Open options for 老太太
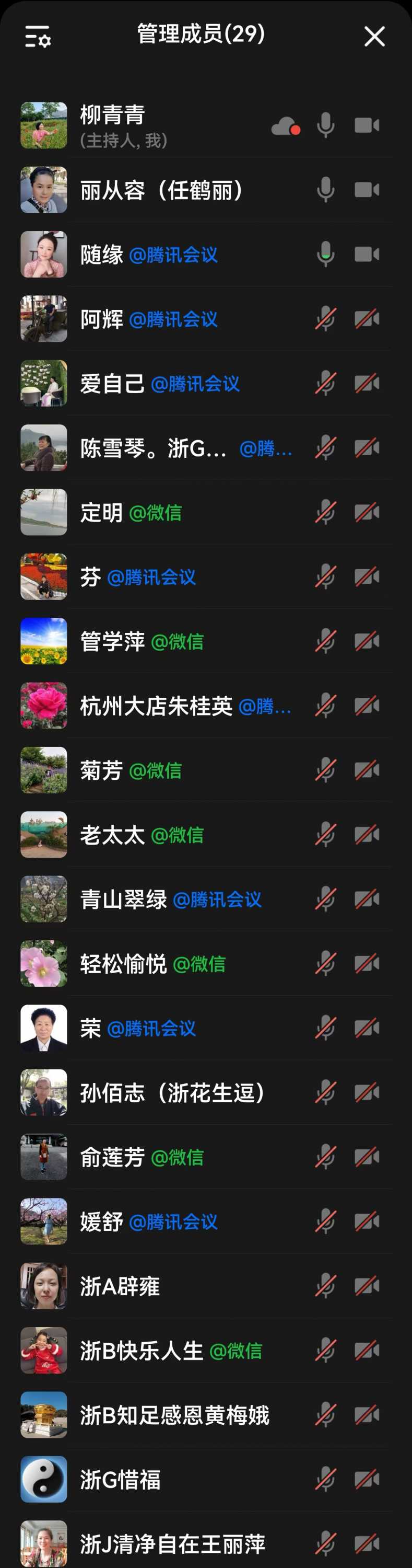412x1568 pixels. [141, 835]
